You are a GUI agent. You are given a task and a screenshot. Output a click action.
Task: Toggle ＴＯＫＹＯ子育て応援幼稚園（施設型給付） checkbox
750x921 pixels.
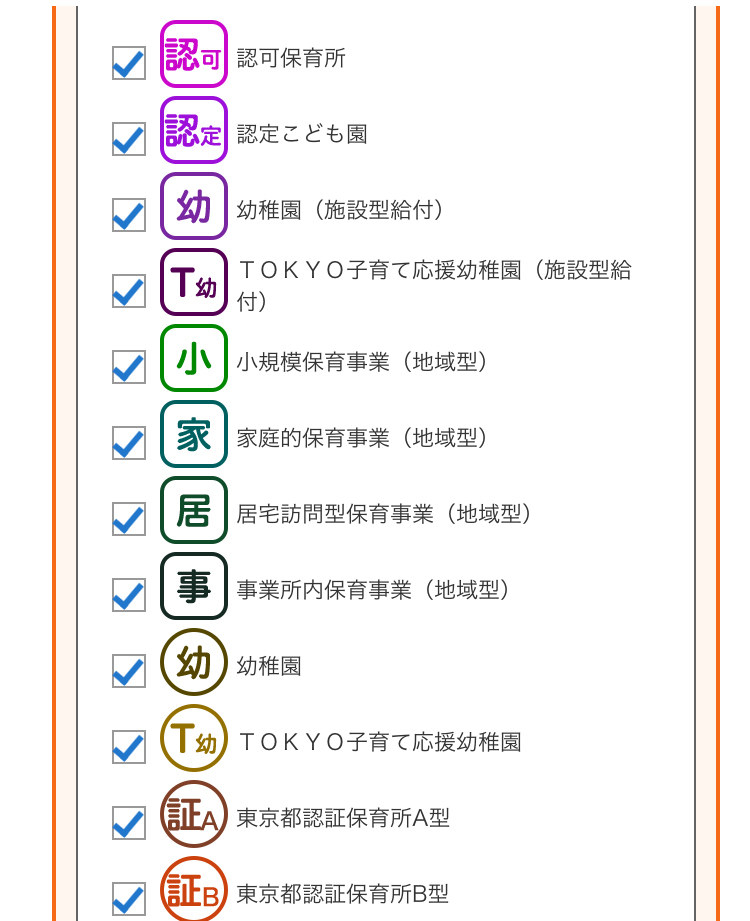point(128,291)
